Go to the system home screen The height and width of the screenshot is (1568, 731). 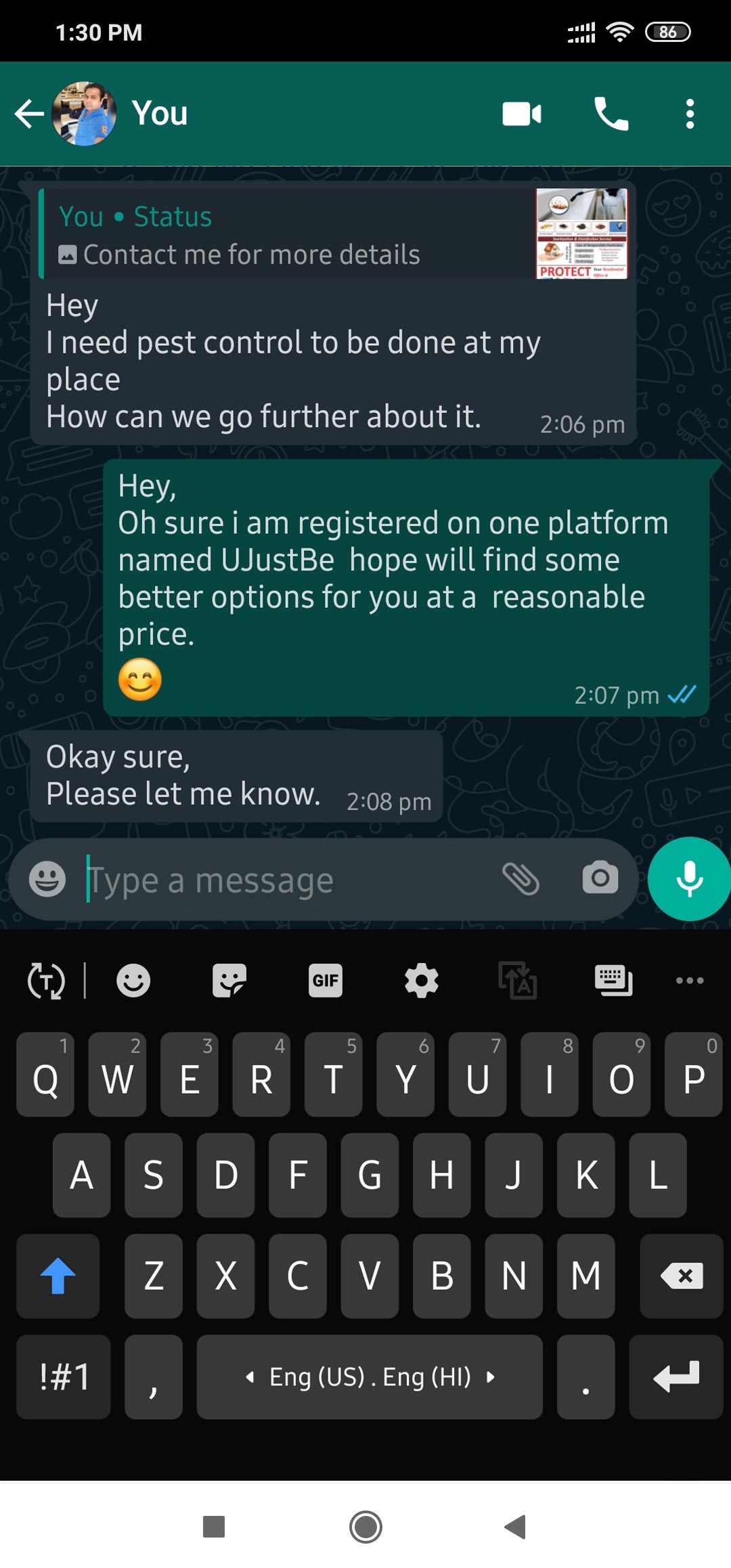click(365, 1527)
